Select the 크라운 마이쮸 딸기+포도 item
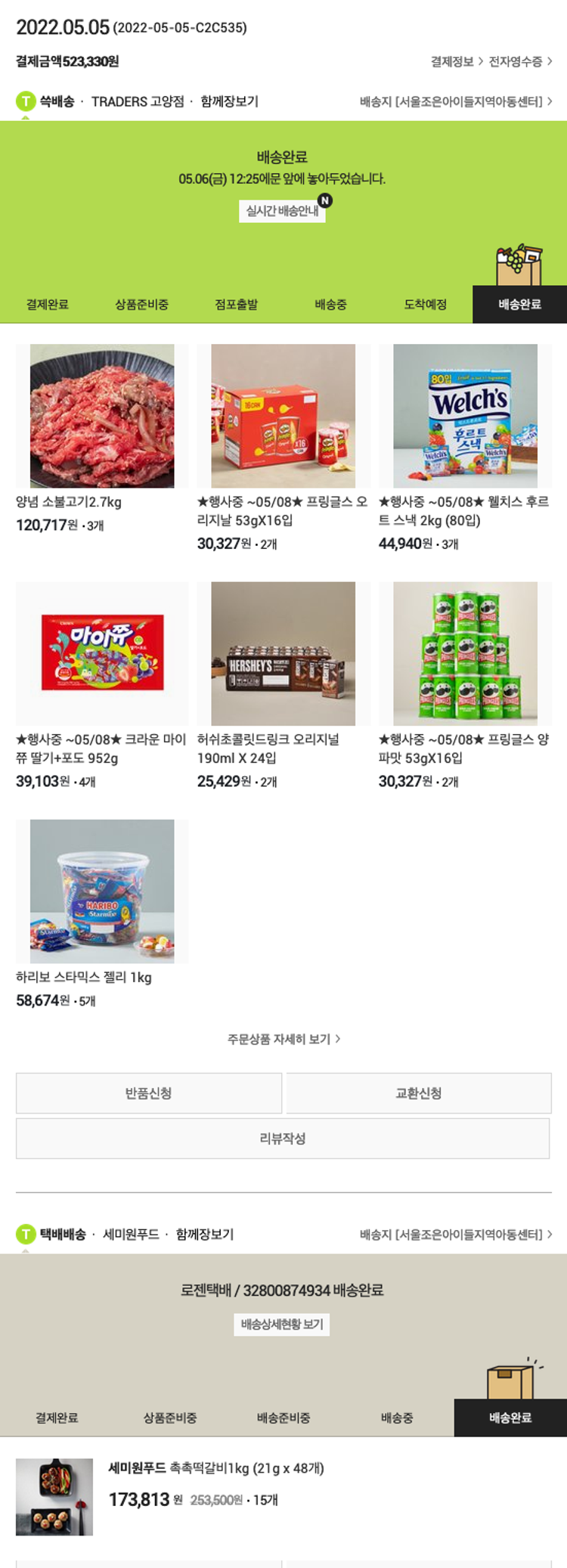Viewport: 567px width, 1568px height. 102,653
